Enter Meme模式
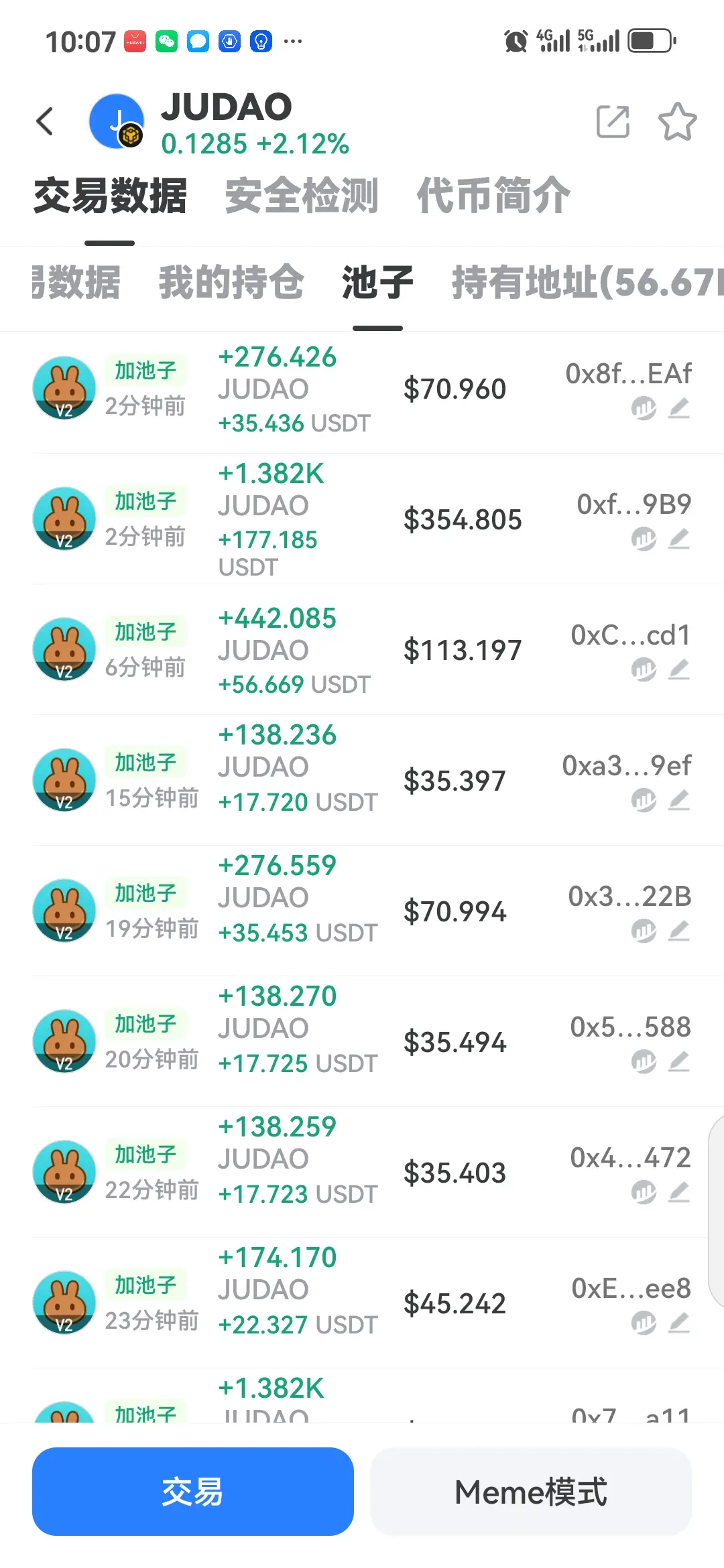The height and width of the screenshot is (1568, 724). (531, 1492)
